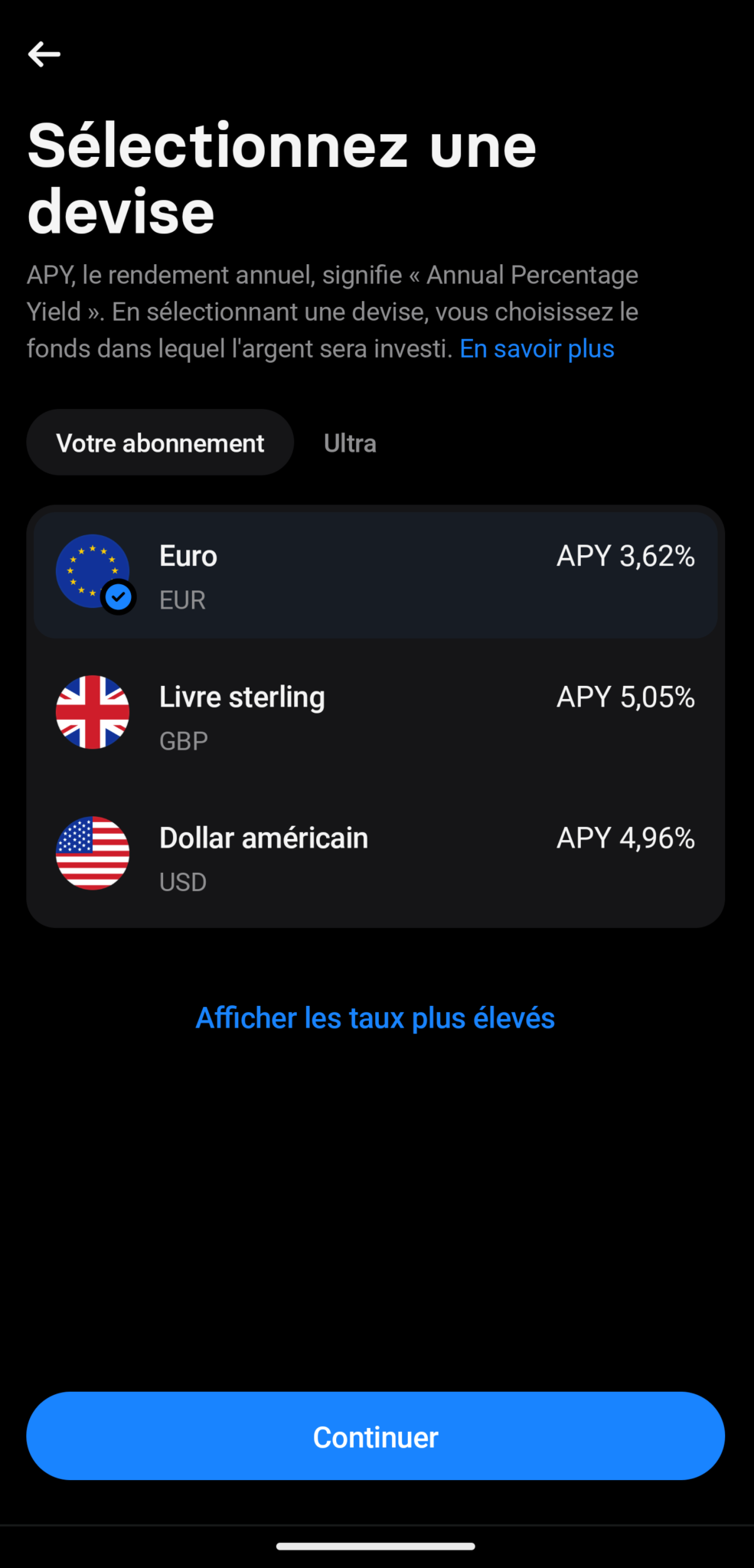Tap the APY 3,62% label for Euro
The width and height of the screenshot is (754, 1568).
pyautogui.click(x=625, y=557)
